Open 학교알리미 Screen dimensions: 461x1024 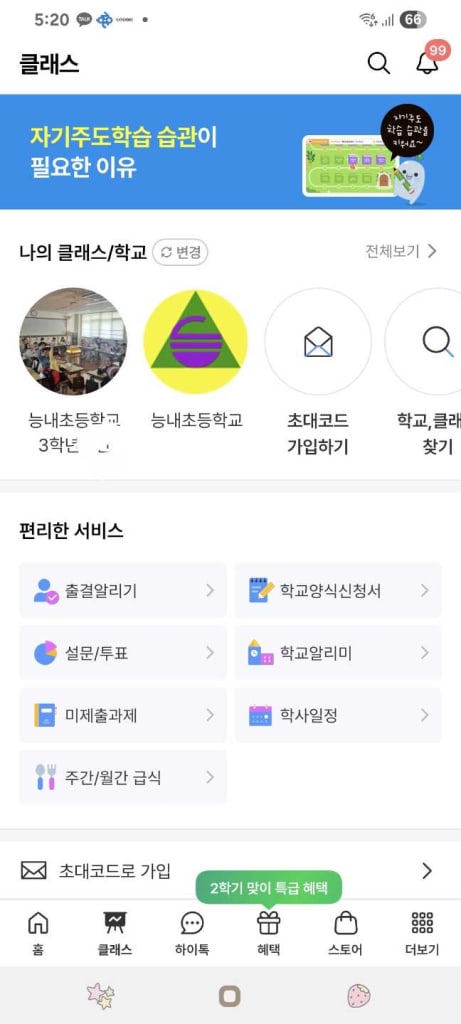(338, 652)
